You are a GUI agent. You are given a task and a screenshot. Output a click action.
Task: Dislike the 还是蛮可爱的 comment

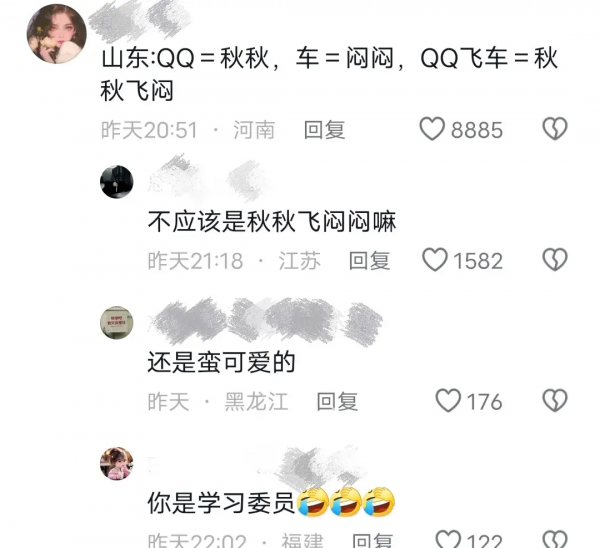pos(554,401)
